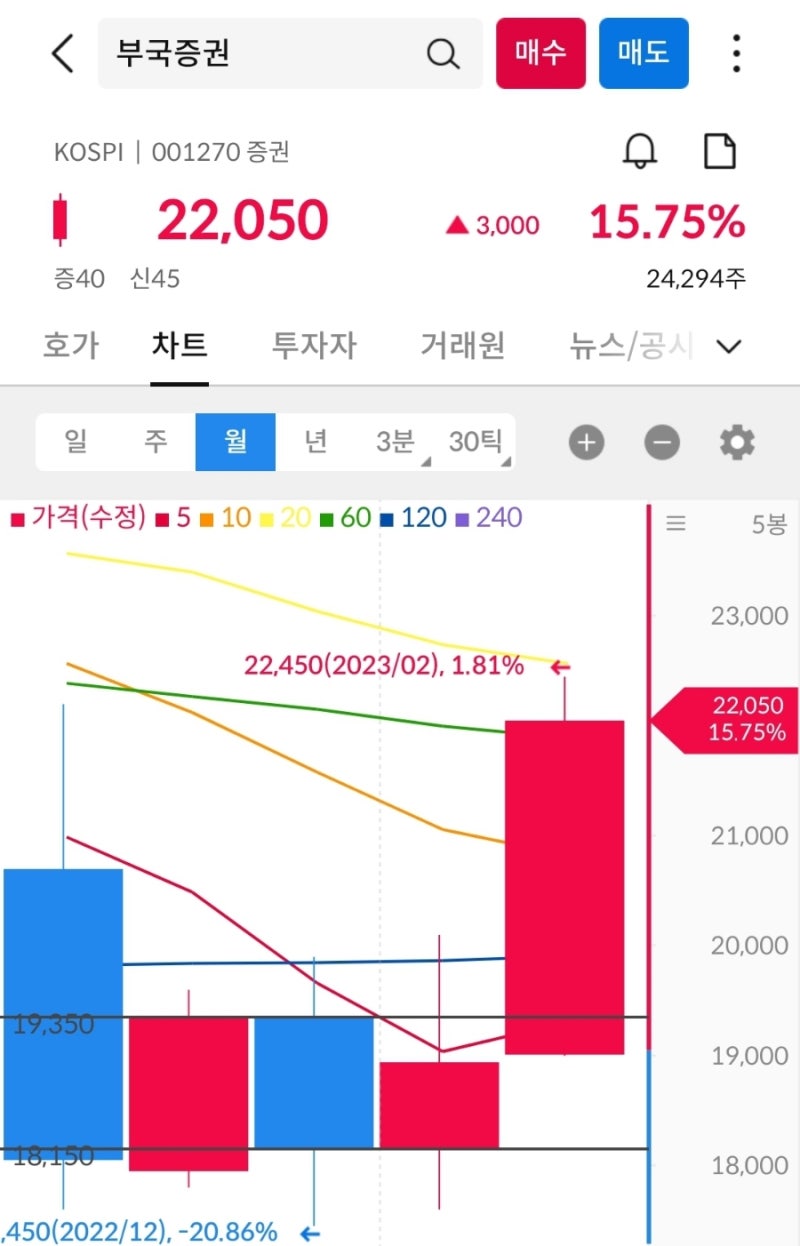Switch to the 호가 tab
800x1246 pixels.
tap(70, 346)
